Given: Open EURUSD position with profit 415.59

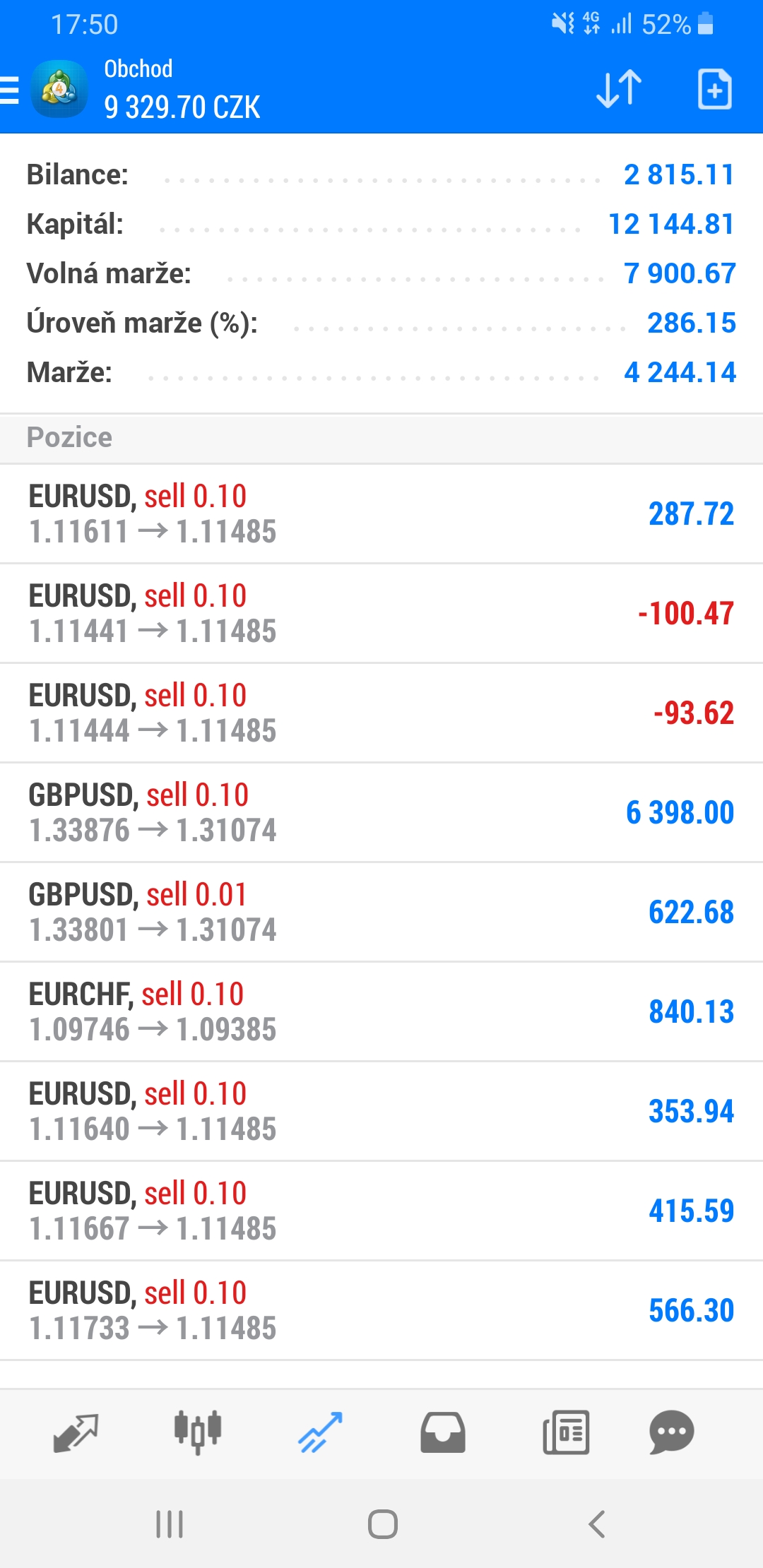Looking at the screenshot, I should coord(381,1211).
